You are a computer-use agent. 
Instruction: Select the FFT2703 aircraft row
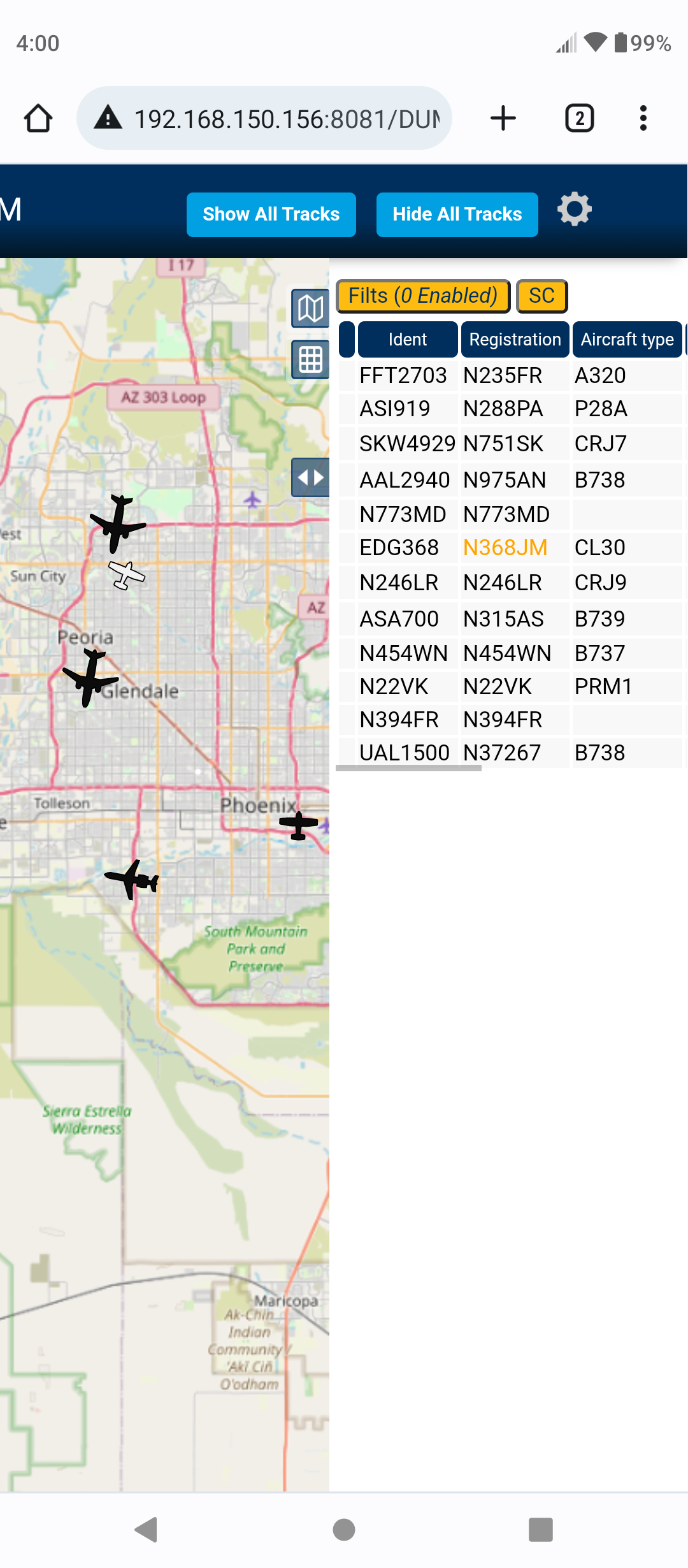coord(510,375)
